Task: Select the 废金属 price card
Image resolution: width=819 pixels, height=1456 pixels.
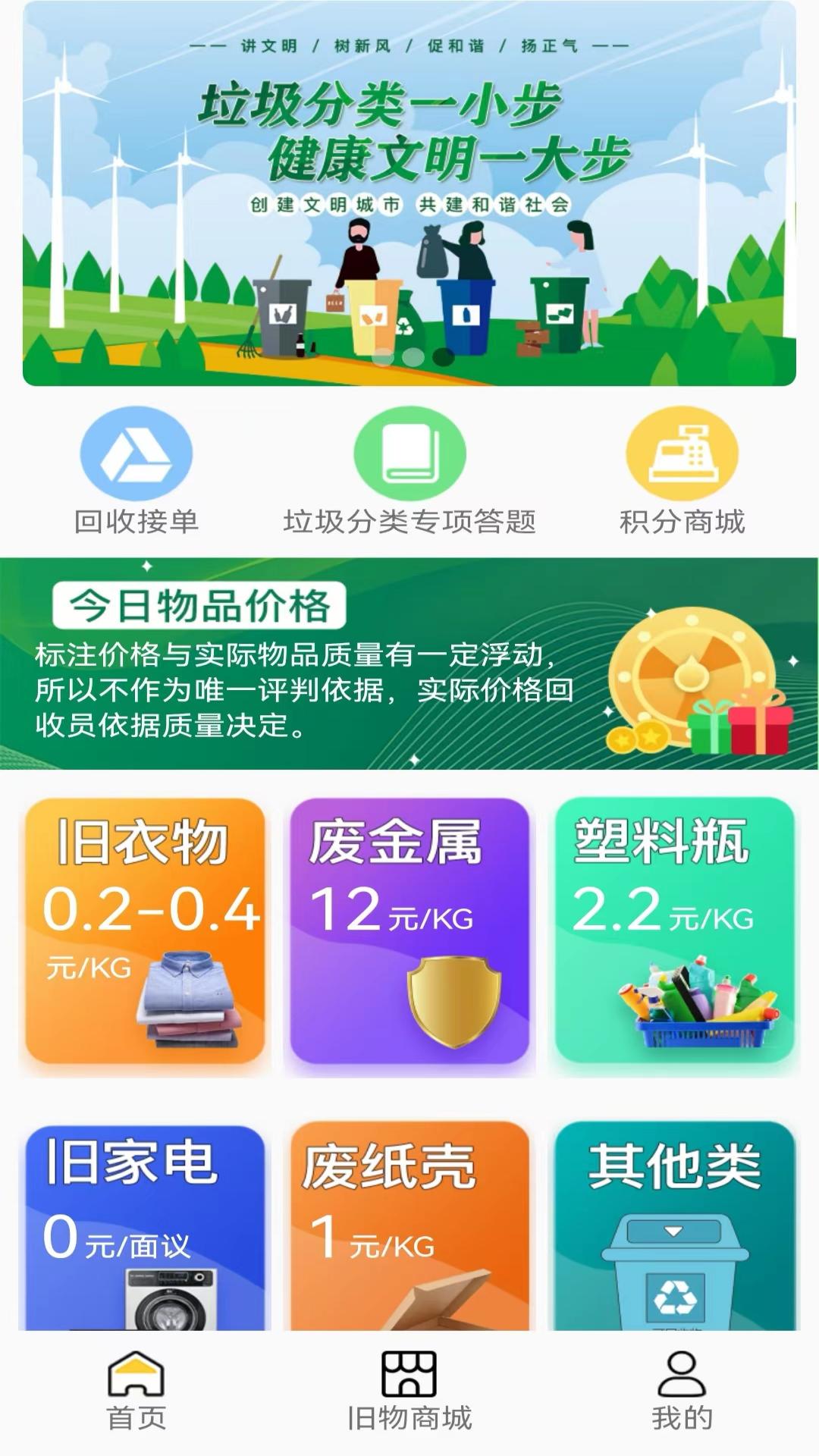Action: [409, 931]
